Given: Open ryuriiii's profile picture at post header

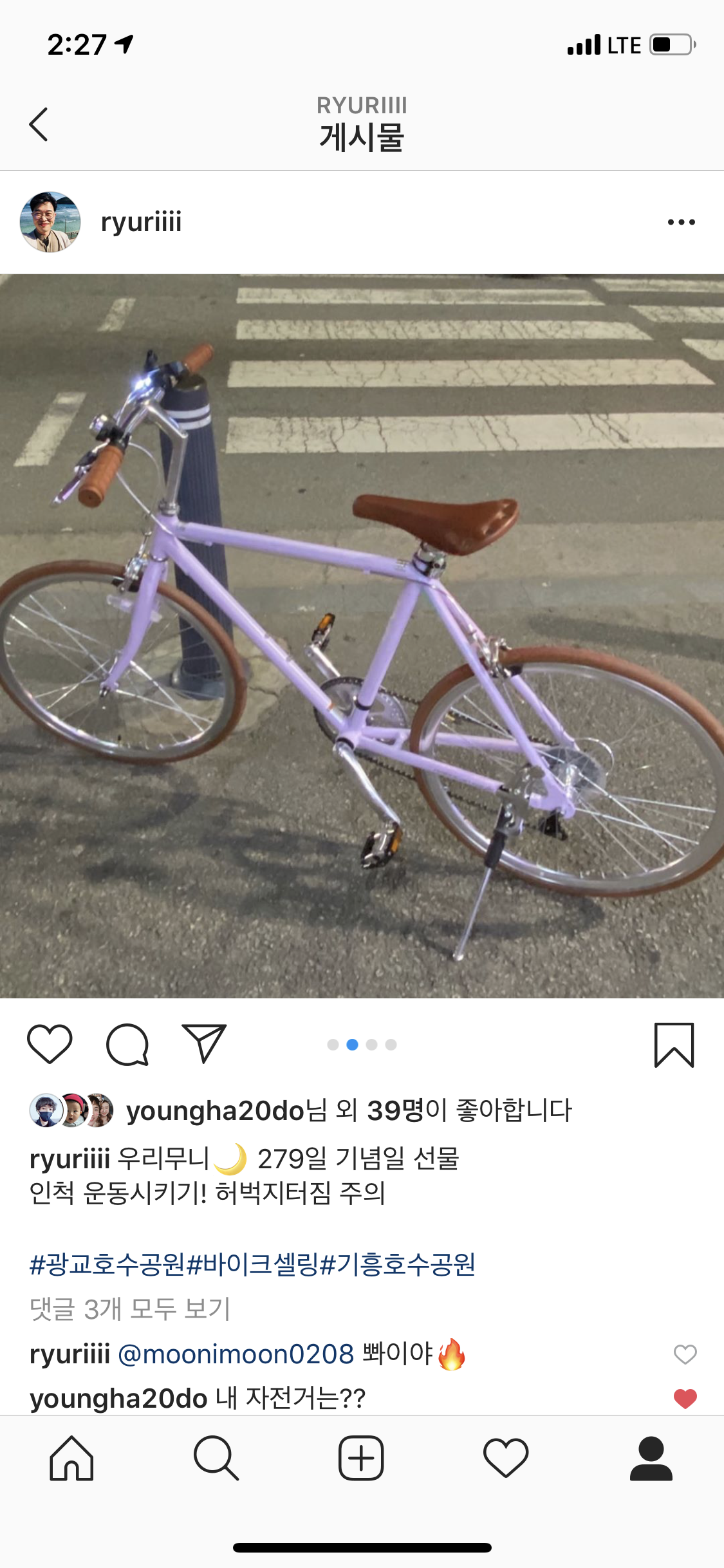Looking at the screenshot, I should point(50,222).
